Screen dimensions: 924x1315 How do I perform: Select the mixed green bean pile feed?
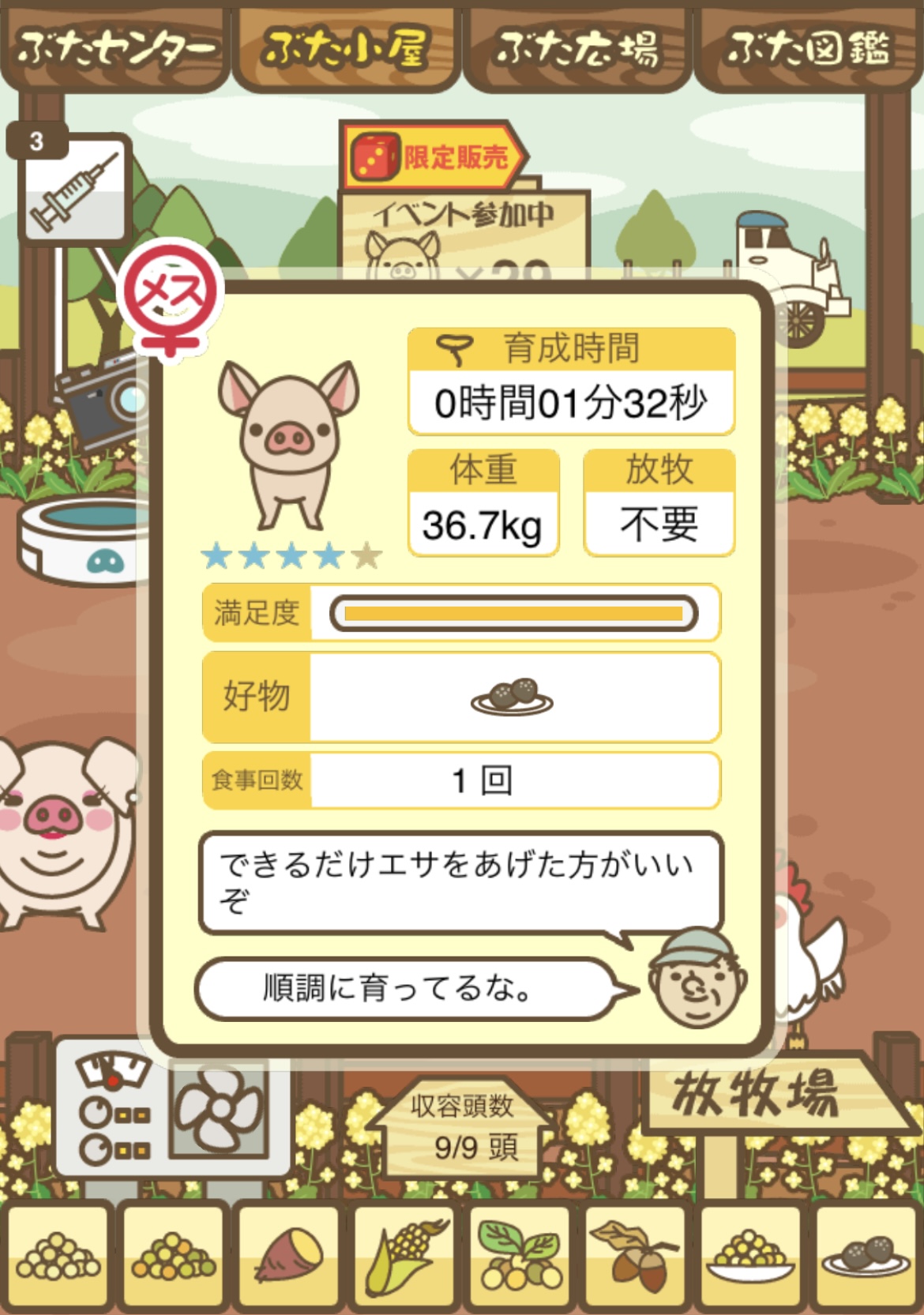click(173, 1256)
